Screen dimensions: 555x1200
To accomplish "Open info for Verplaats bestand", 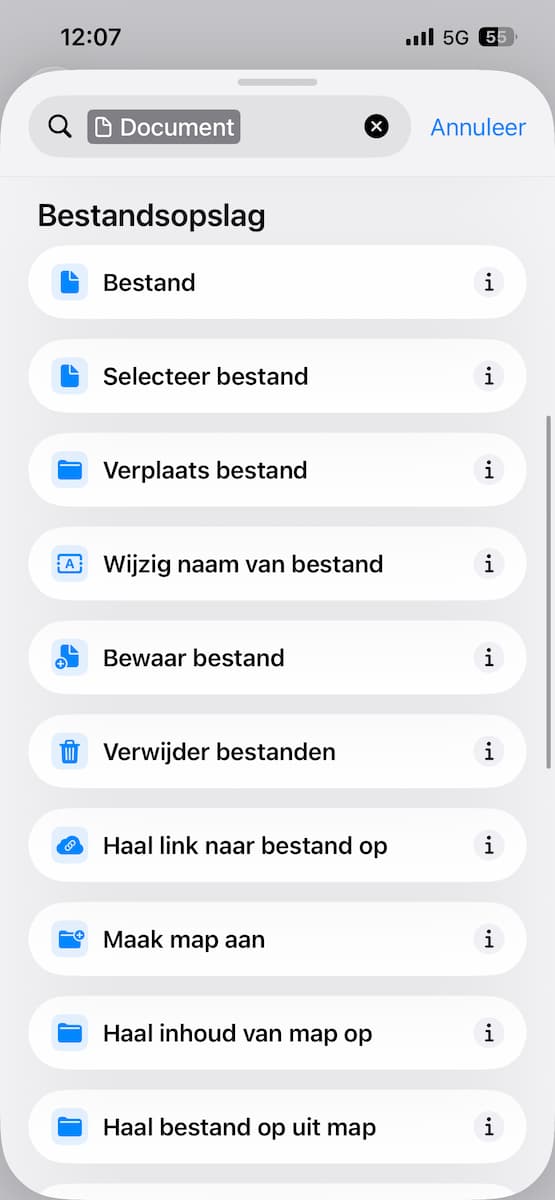I will coord(489,471).
